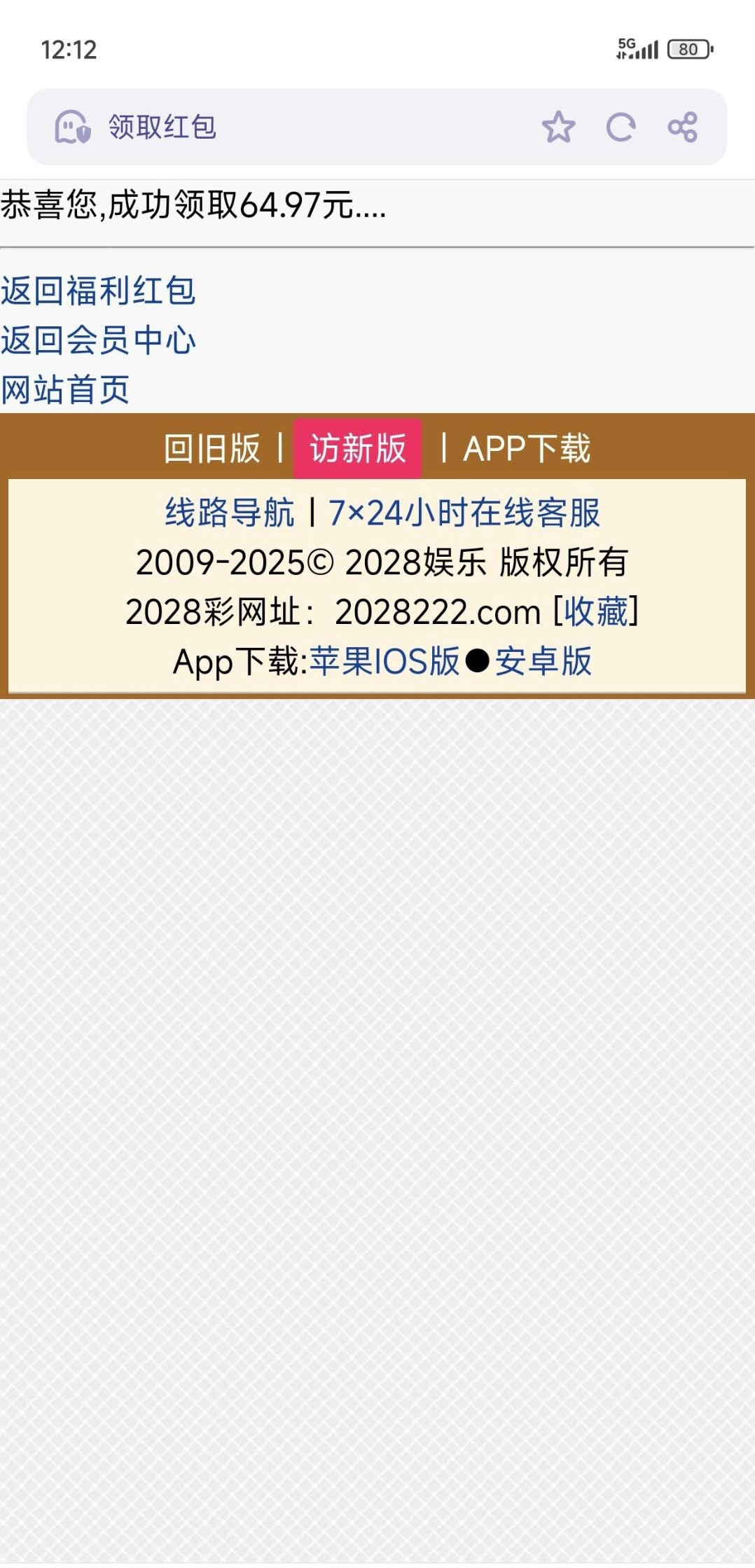
Task: Download the 苹果IOS版 app
Action: pyautogui.click(x=385, y=662)
